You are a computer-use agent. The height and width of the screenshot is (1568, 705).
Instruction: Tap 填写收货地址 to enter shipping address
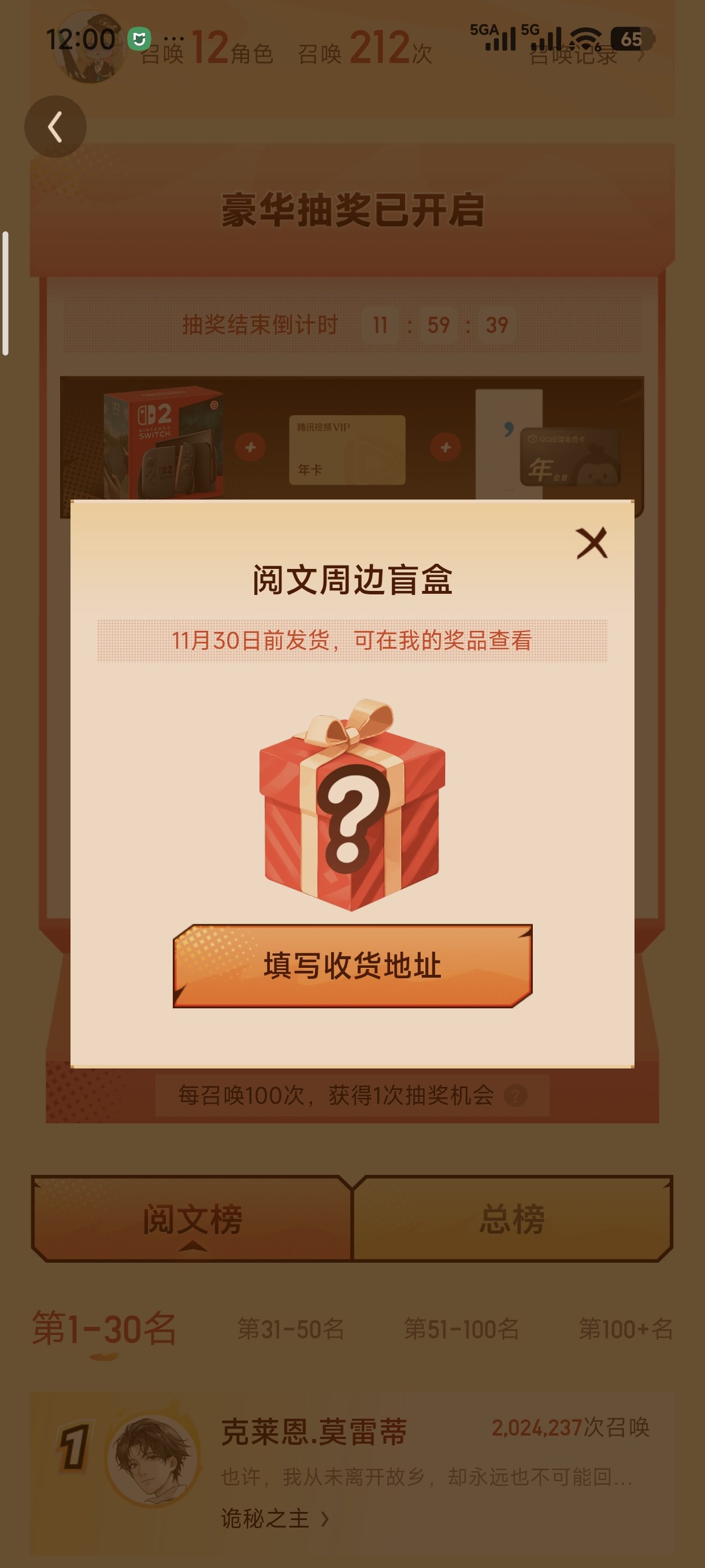pyautogui.click(x=353, y=966)
